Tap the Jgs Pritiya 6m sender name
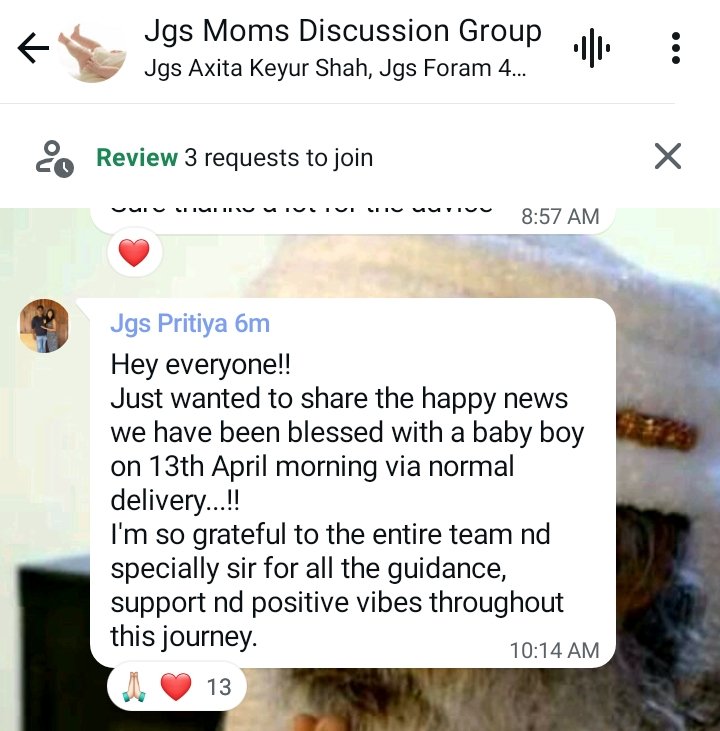 pyautogui.click(x=189, y=324)
